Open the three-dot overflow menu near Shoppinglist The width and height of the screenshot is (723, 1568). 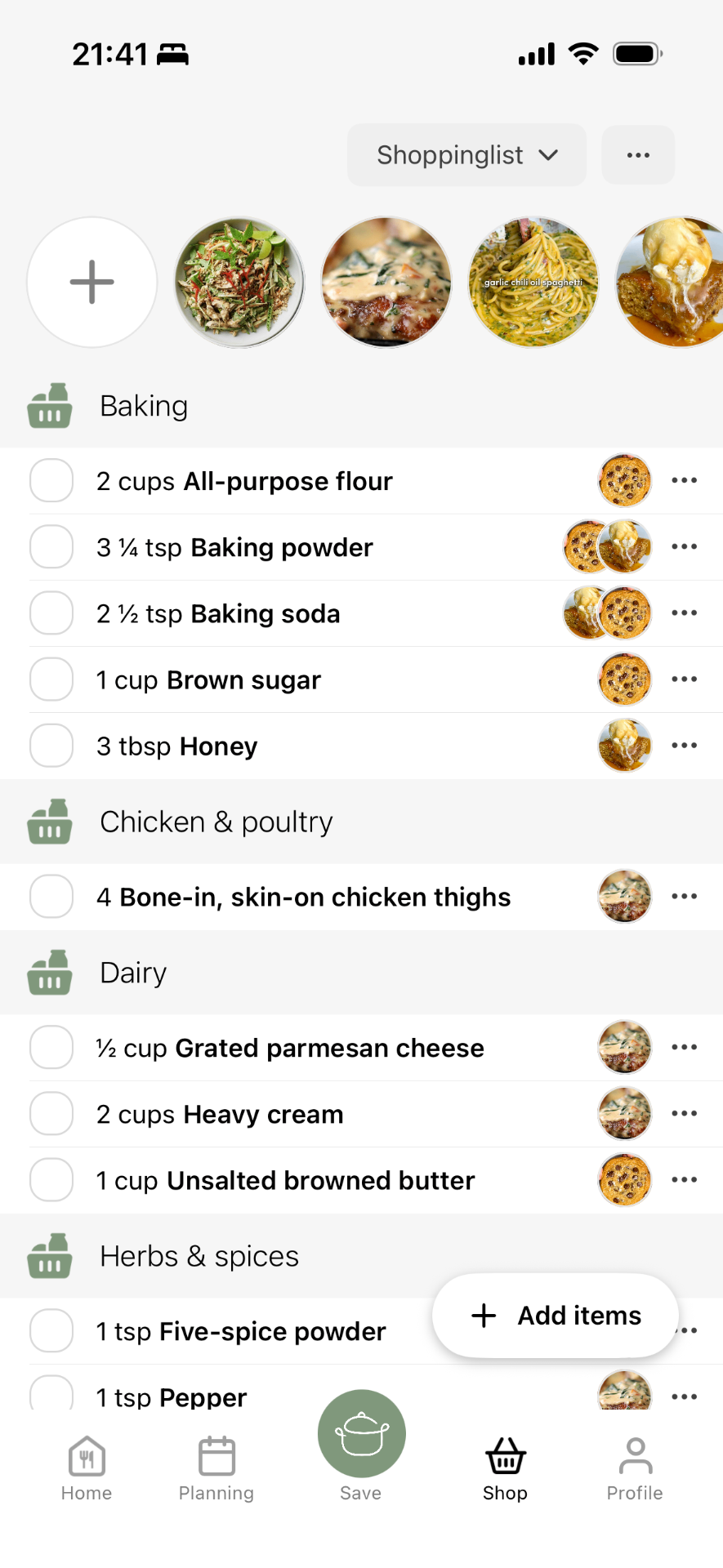637,154
